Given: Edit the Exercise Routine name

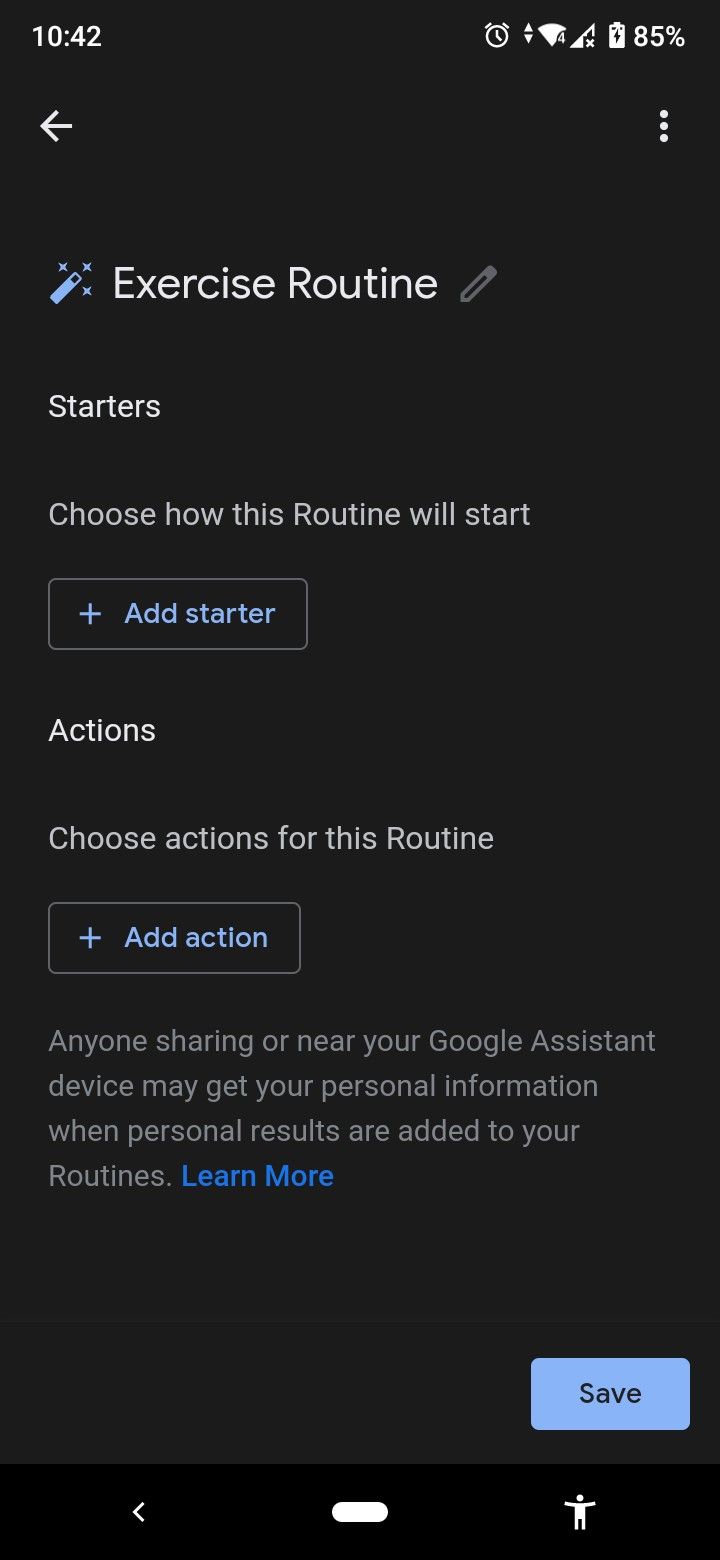Looking at the screenshot, I should click(478, 284).
